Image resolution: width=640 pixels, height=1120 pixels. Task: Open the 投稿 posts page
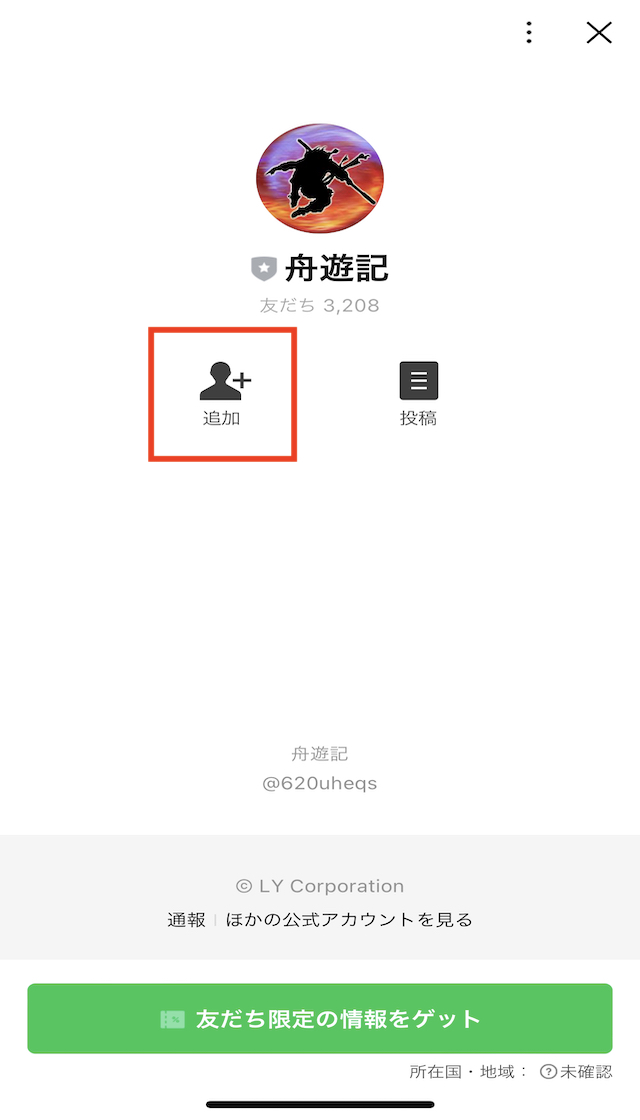point(418,394)
